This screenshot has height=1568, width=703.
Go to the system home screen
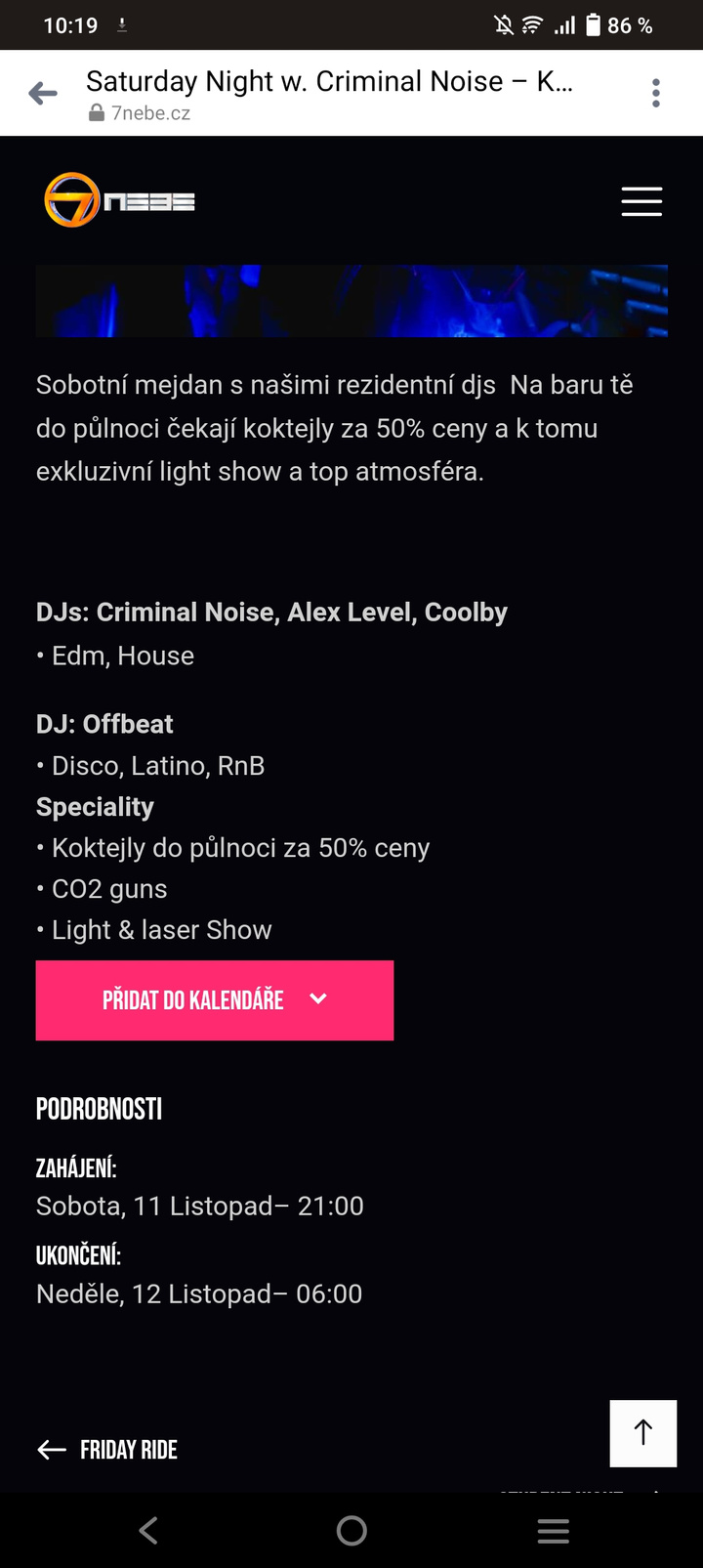pos(351,1530)
